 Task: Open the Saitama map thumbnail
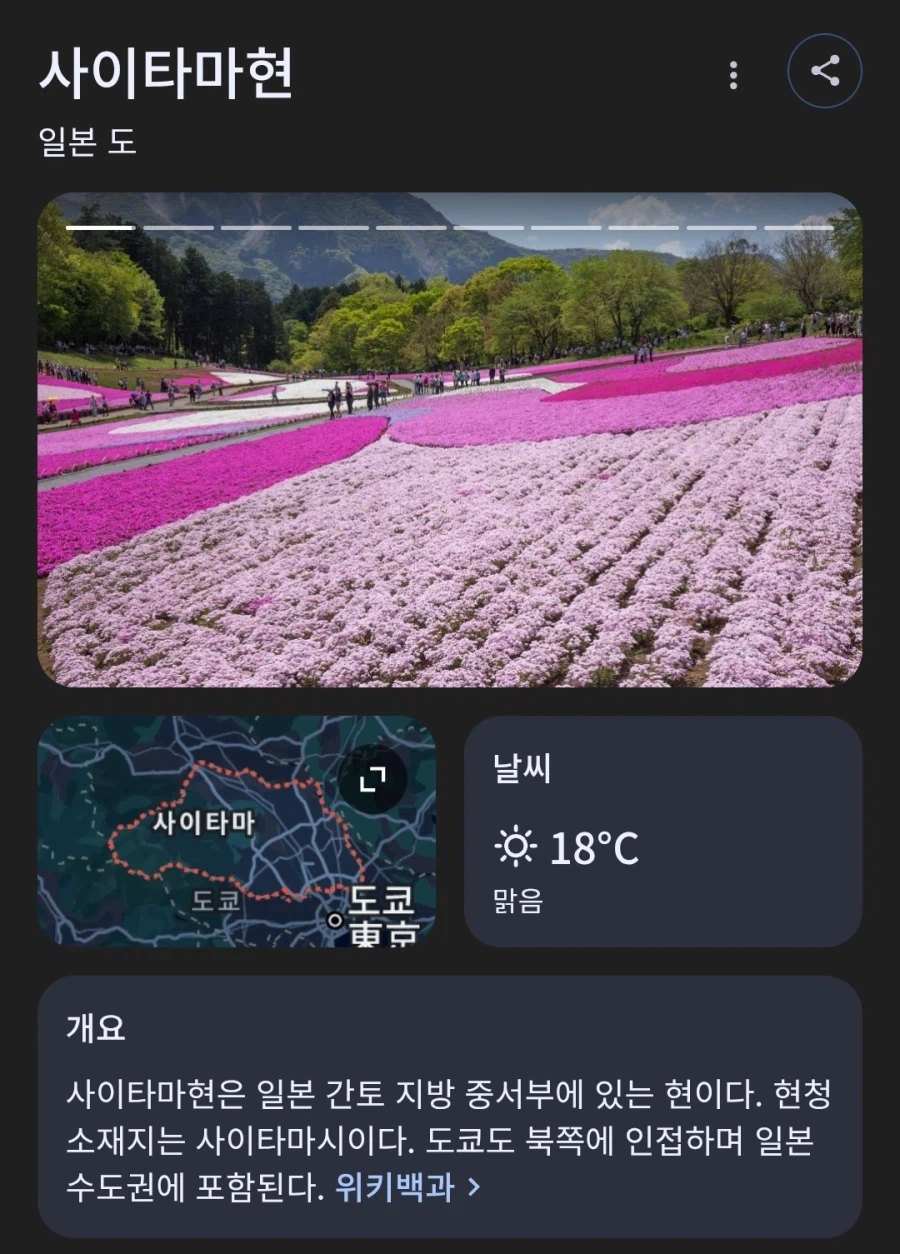click(236, 834)
